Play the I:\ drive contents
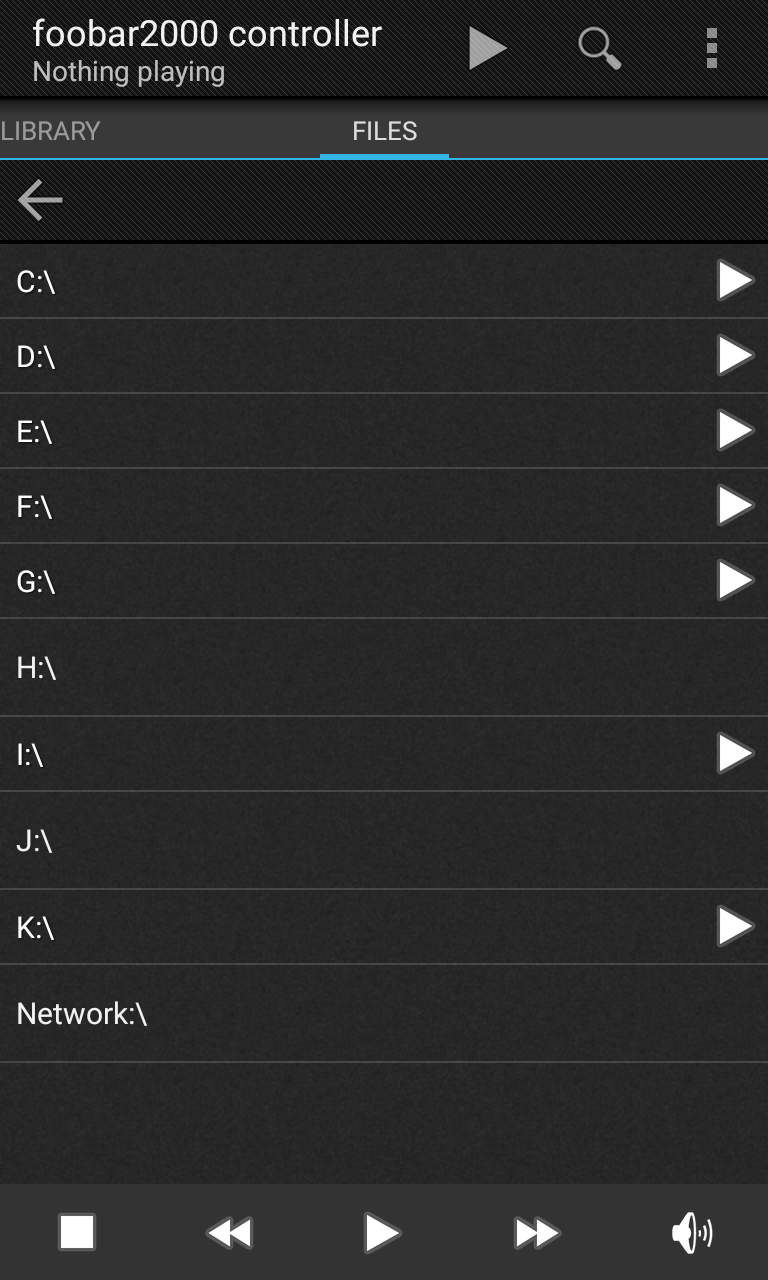This screenshot has width=768, height=1280. click(x=735, y=754)
